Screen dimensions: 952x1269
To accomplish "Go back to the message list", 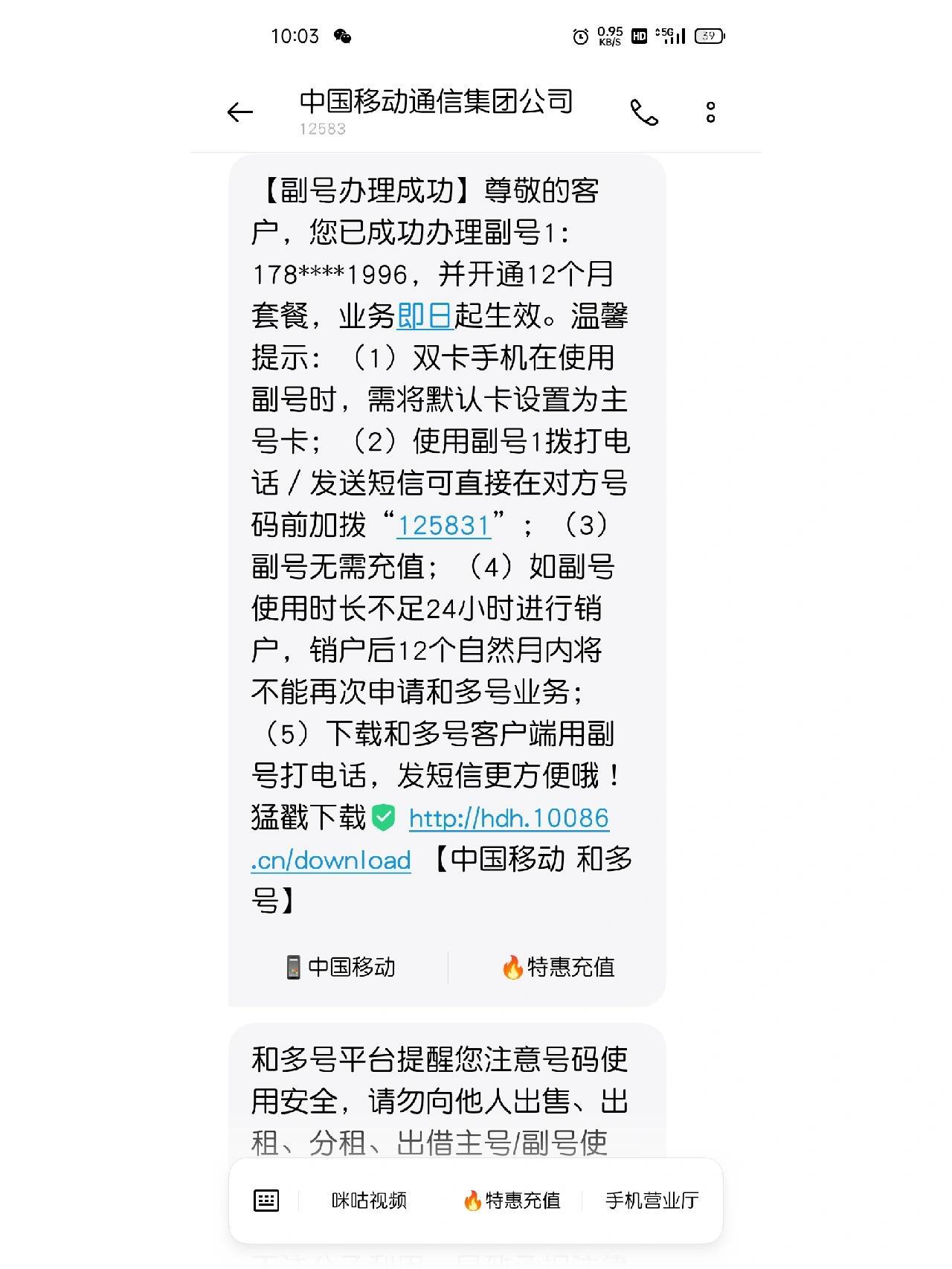I will (239, 112).
